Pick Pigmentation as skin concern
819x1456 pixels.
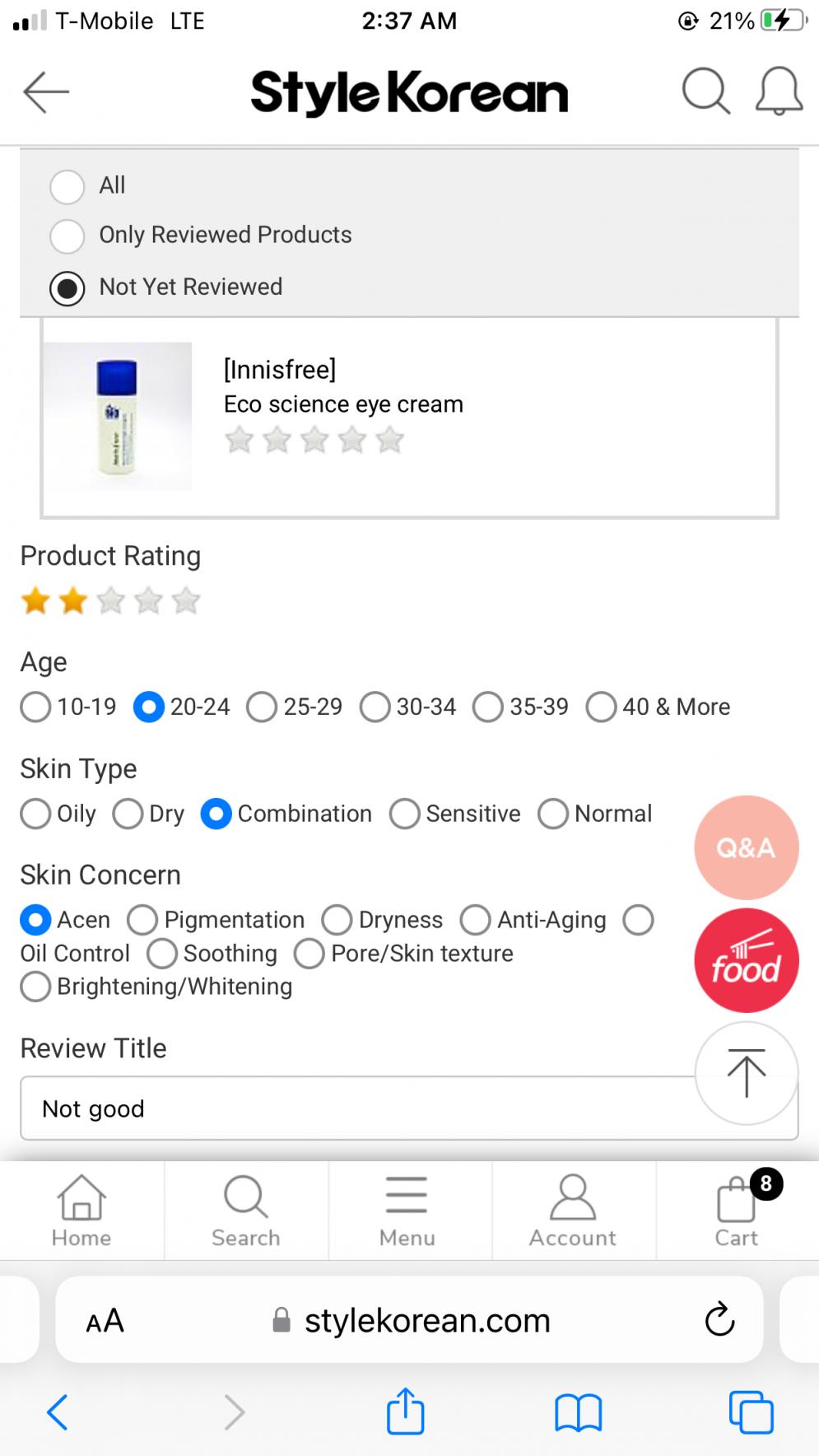point(142,920)
